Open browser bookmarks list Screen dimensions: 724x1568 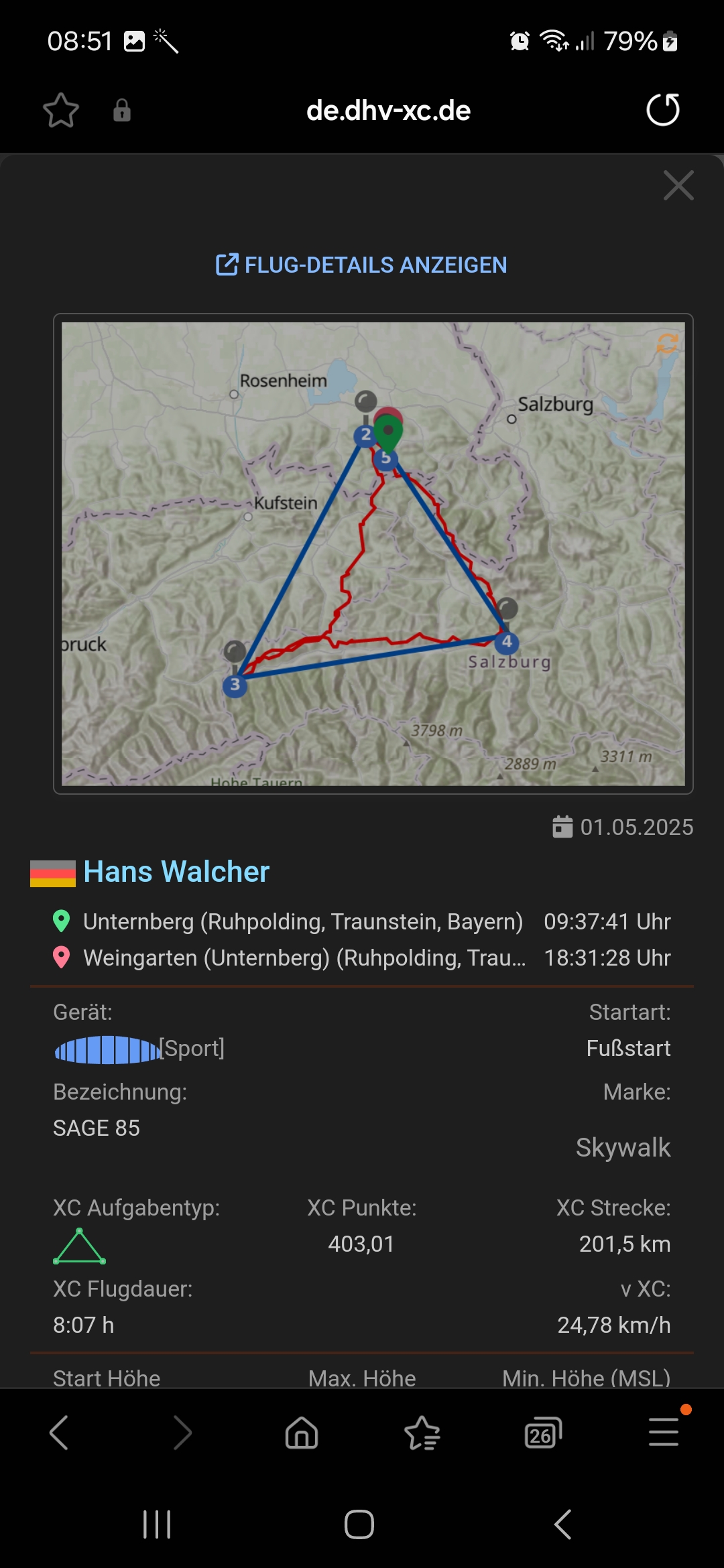pos(422,1433)
